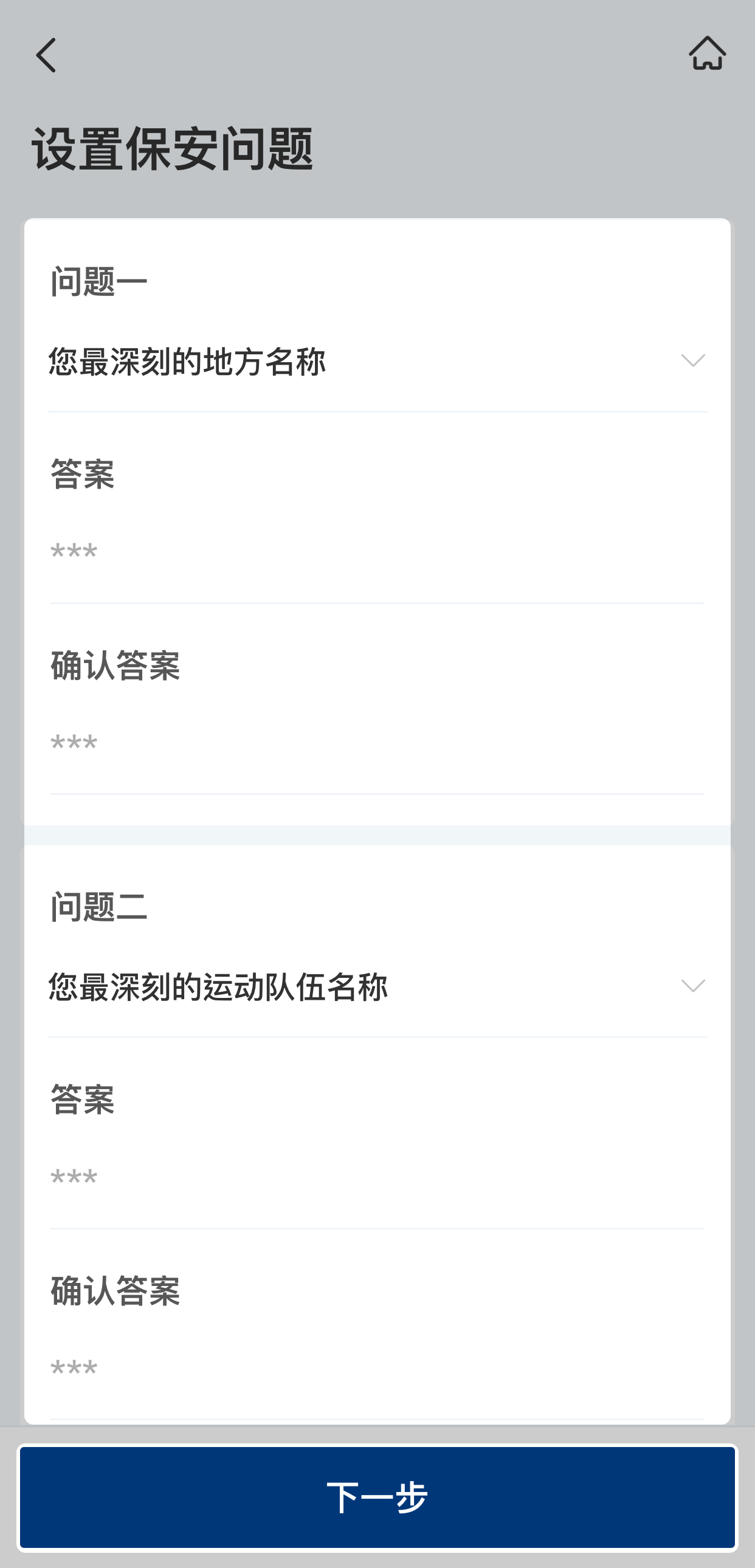Open the home icon at top right
Image resolution: width=755 pixels, height=1568 pixels.
(707, 53)
